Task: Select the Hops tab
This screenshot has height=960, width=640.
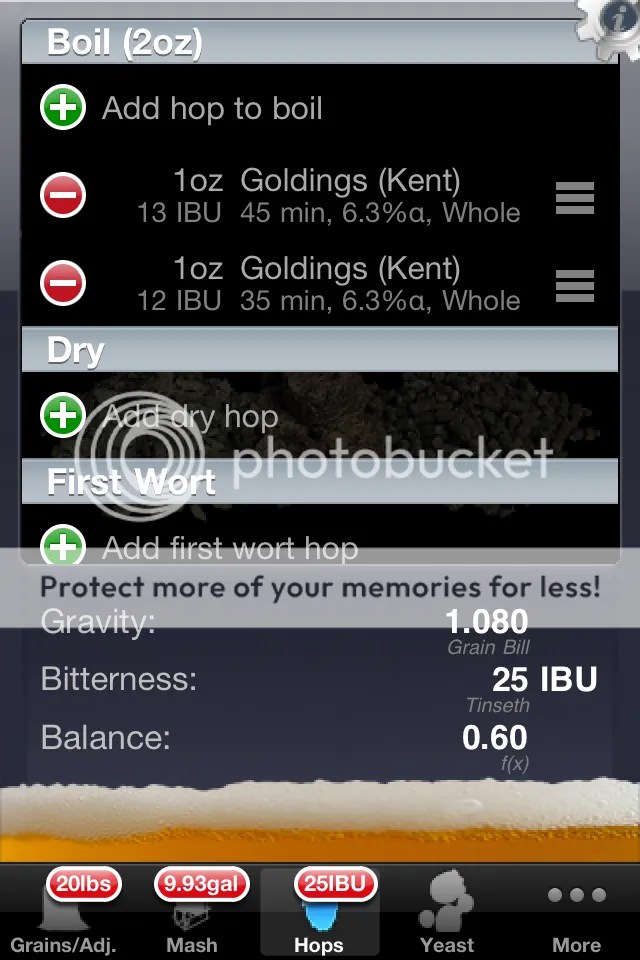Action: click(320, 912)
